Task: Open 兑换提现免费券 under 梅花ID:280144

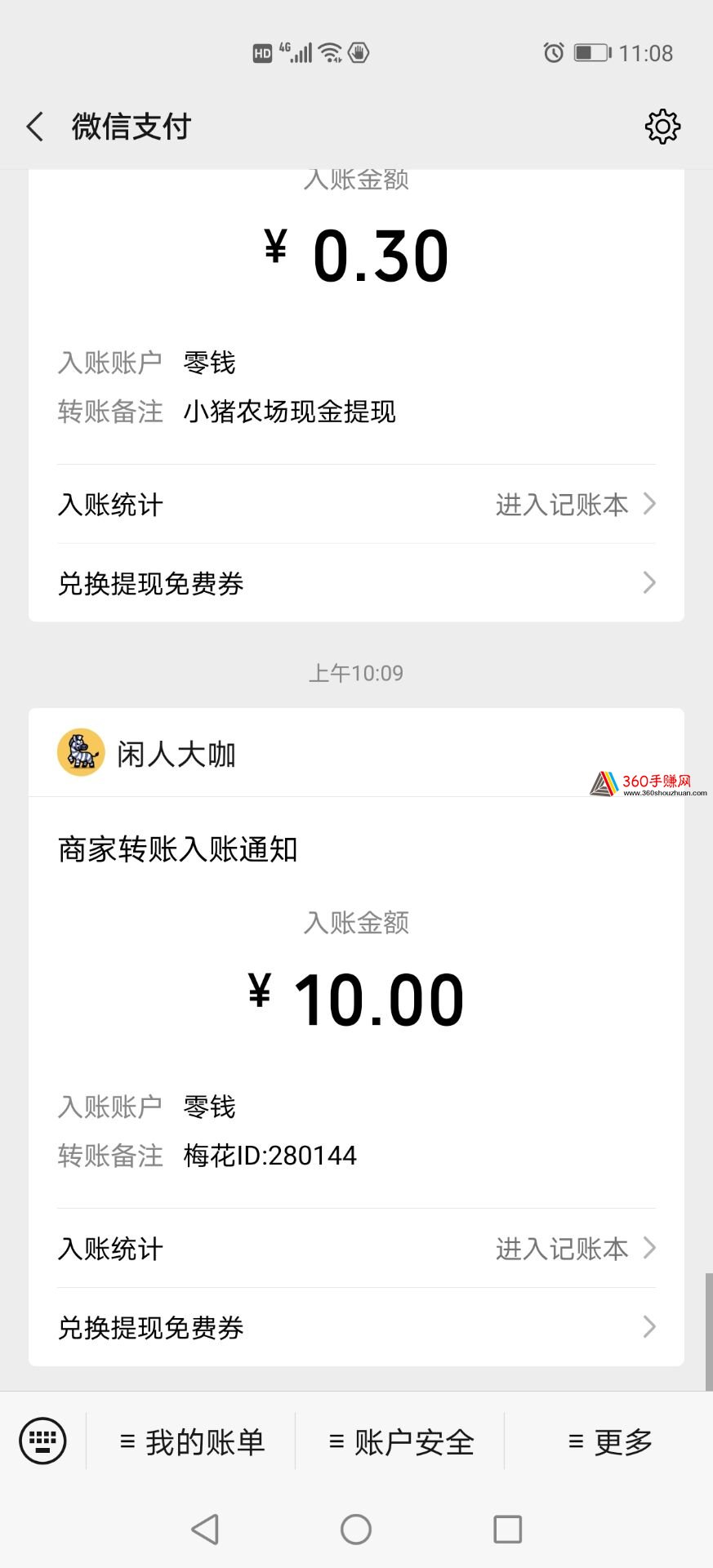Action: tap(356, 1327)
